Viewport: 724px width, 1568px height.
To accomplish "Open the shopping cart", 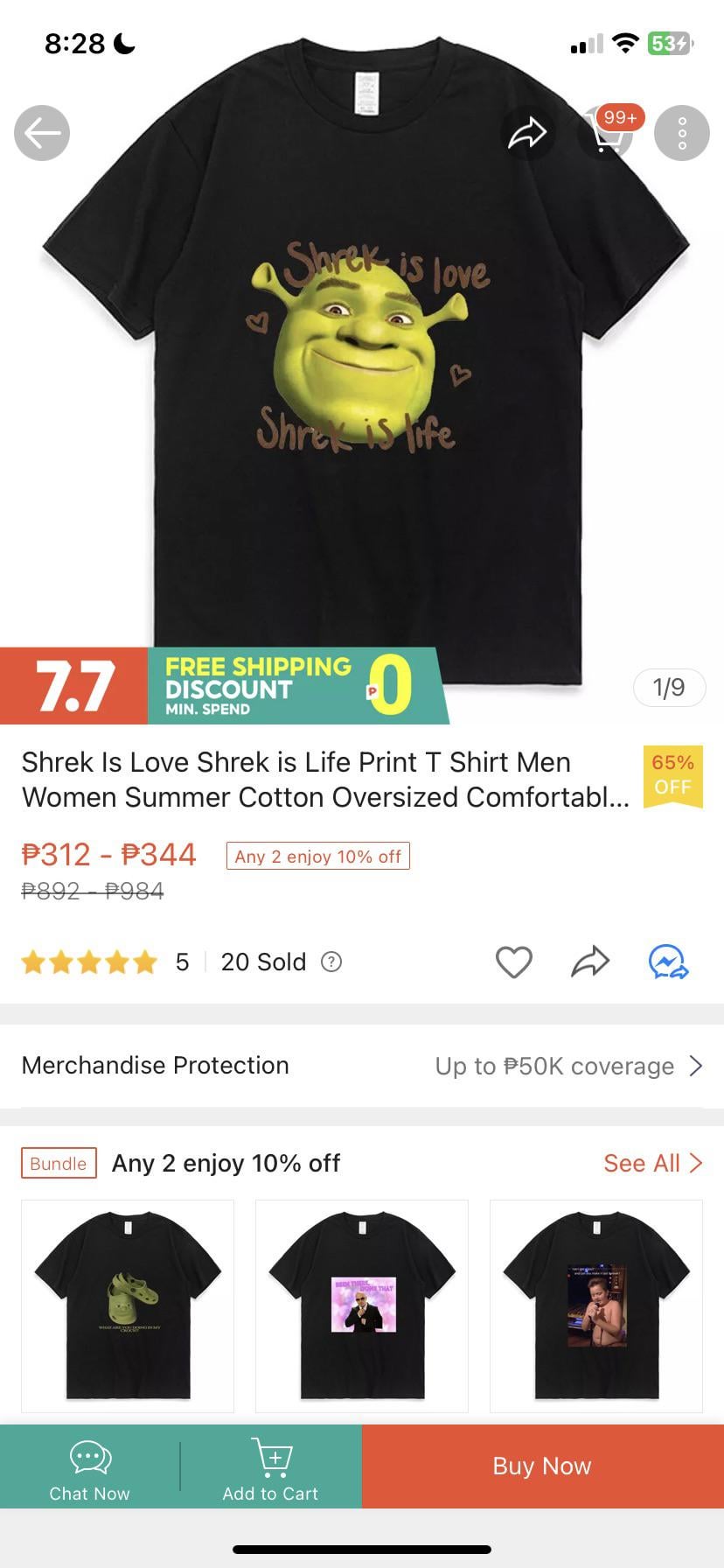I will tap(607, 133).
